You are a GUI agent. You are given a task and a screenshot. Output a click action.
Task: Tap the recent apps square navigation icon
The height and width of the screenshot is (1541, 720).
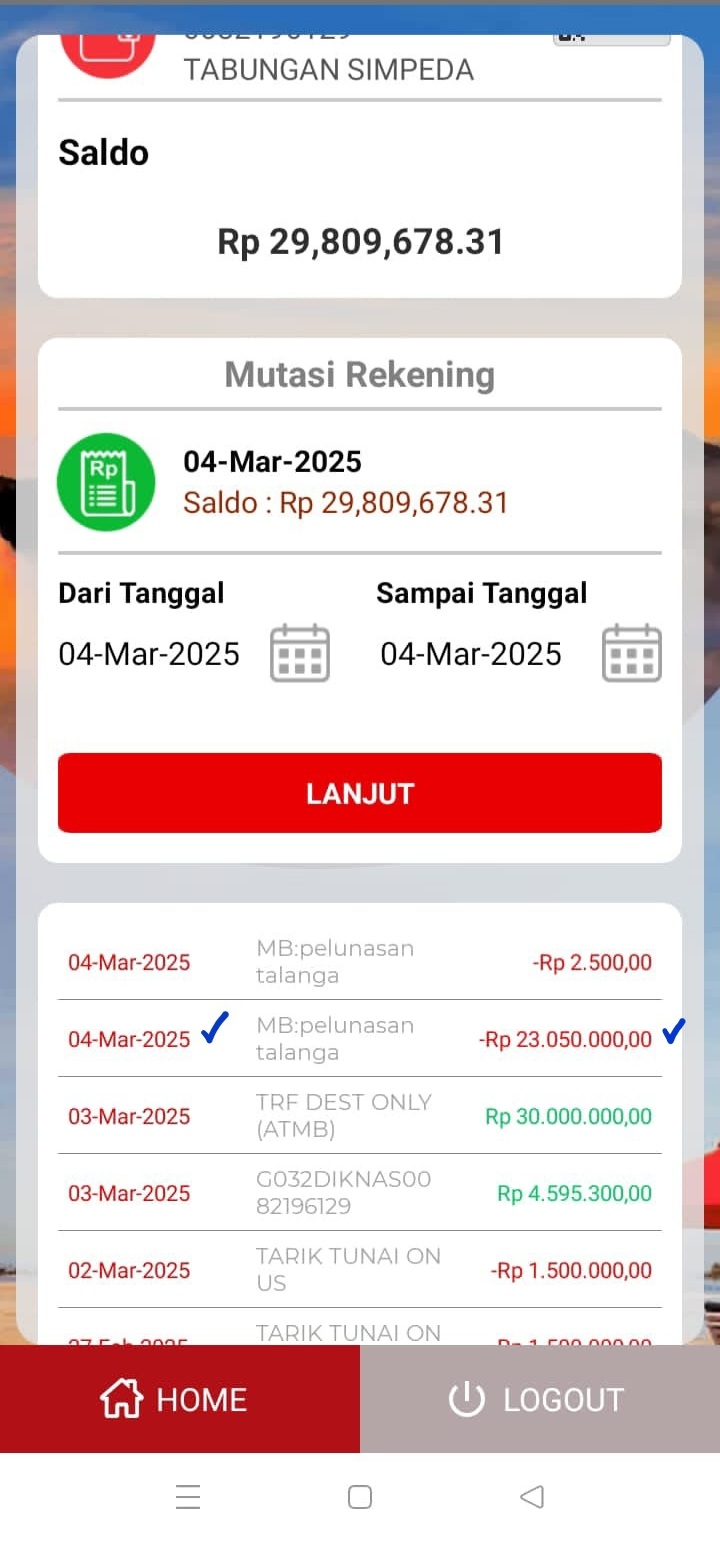click(x=359, y=1496)
